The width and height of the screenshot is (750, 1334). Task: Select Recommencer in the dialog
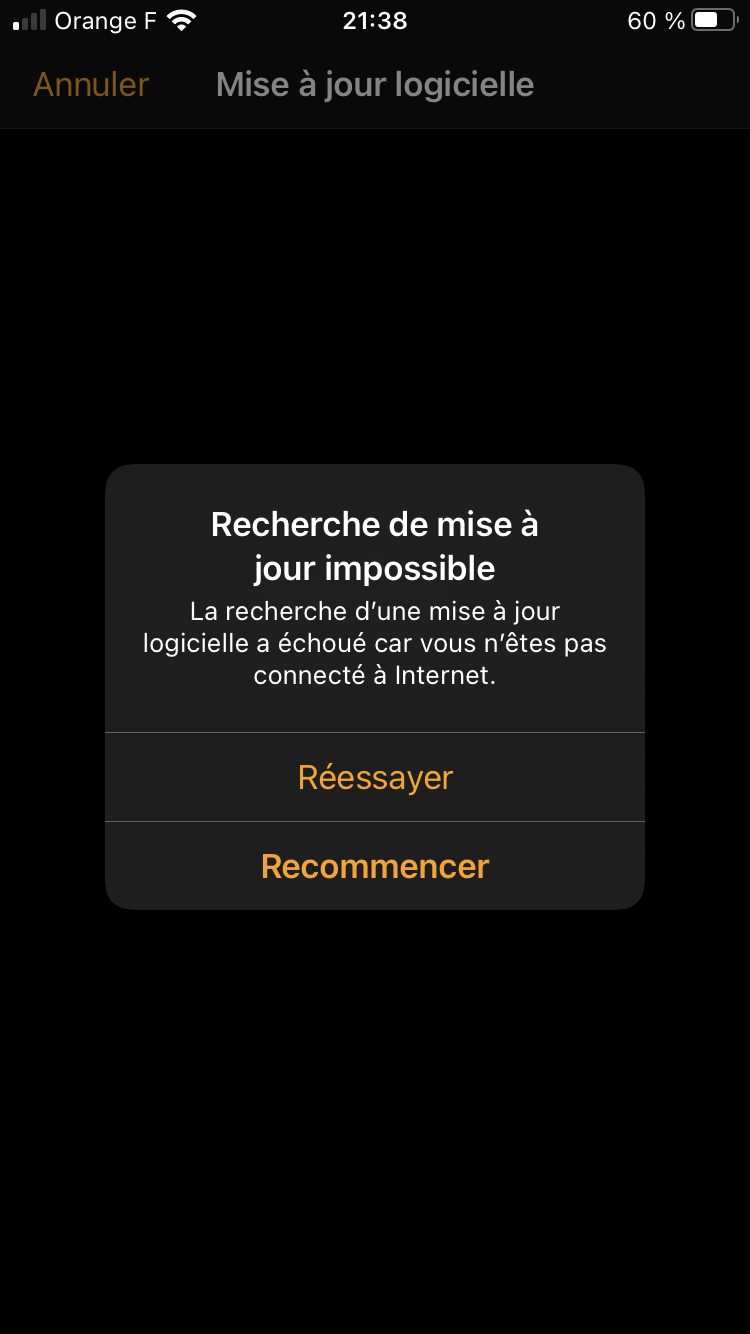[375, 866]
